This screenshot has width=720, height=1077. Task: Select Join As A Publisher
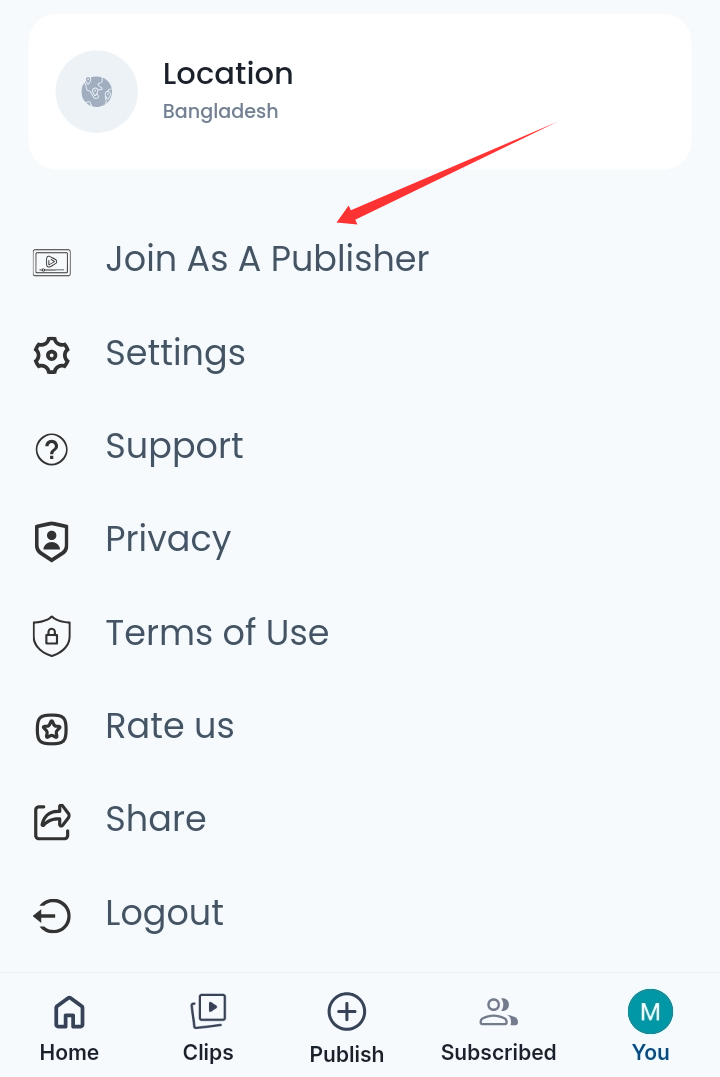pyautogui.click(x=267, y=259)
